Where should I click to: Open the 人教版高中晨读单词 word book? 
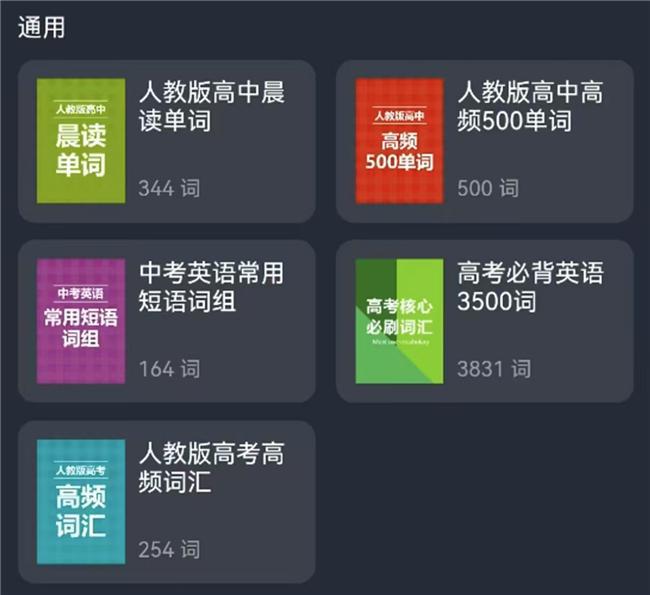click(166, 141)
